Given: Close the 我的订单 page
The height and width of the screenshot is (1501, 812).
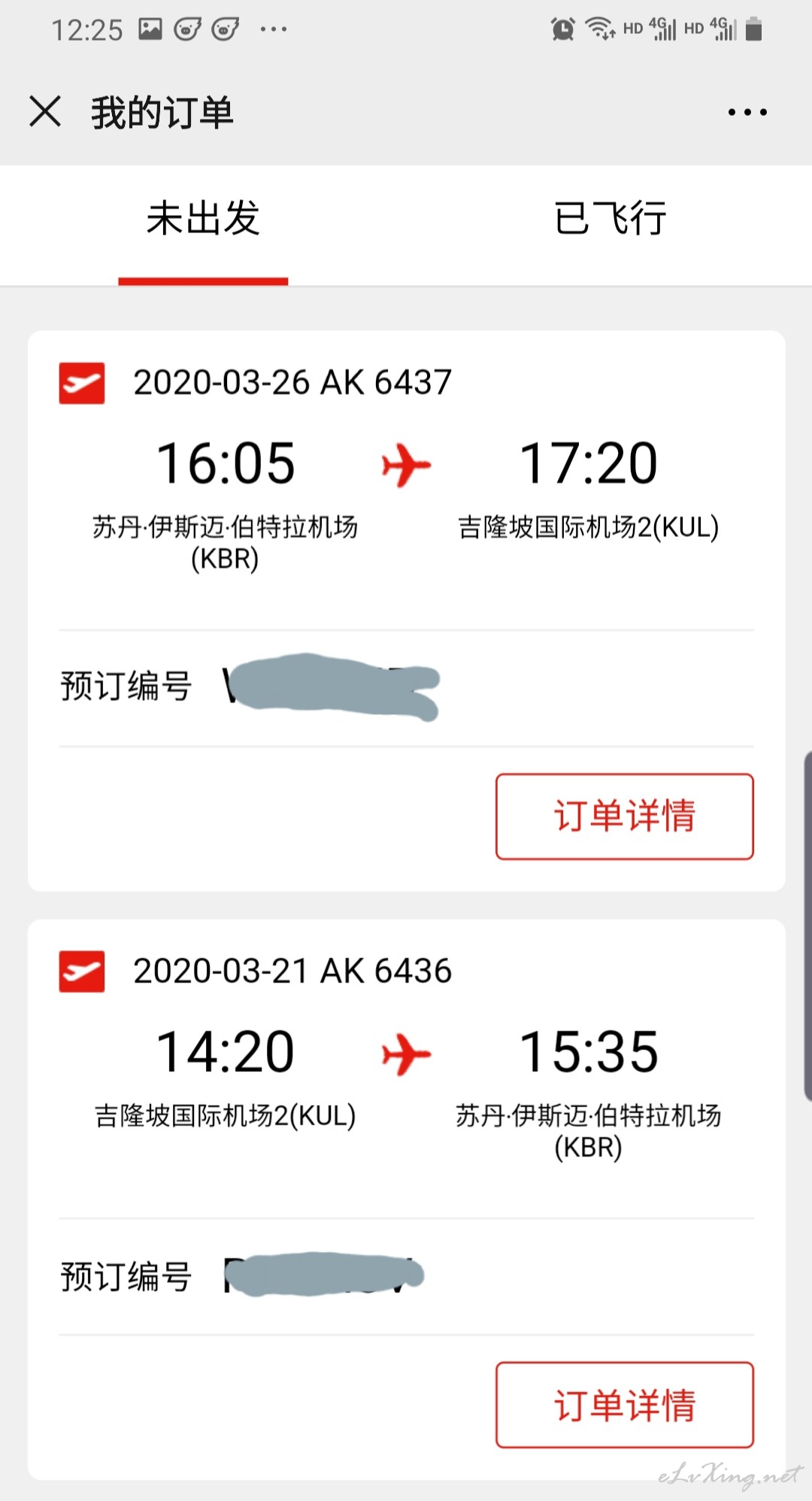Looking at the screenshot, I should click(45, 111).
